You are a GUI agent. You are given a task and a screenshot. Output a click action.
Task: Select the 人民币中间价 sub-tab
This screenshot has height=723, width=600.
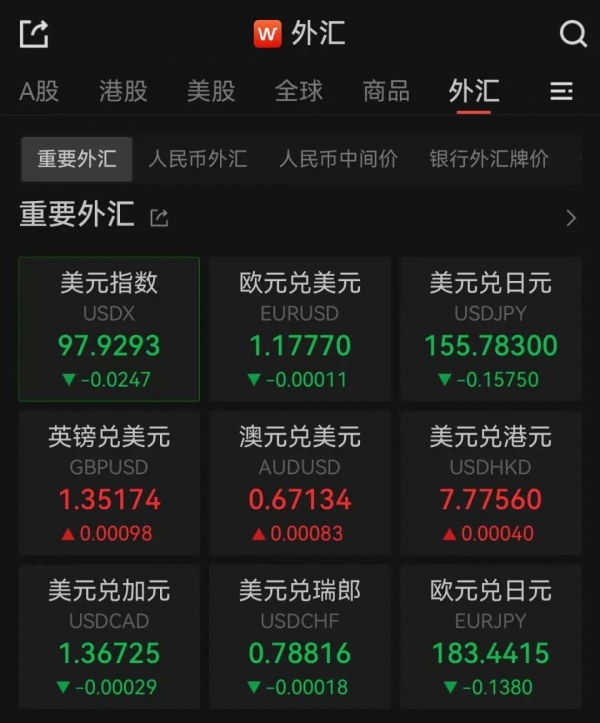point(338,159)
